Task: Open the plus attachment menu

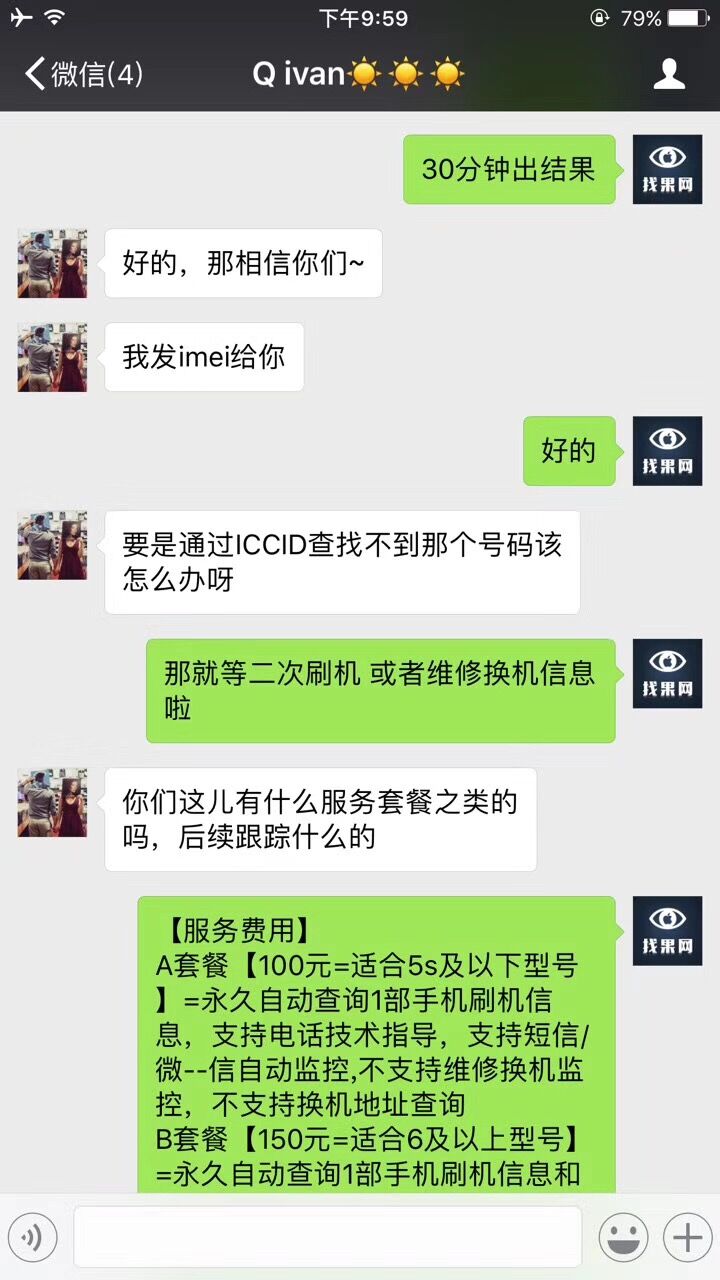Action: pos(688,1239)
